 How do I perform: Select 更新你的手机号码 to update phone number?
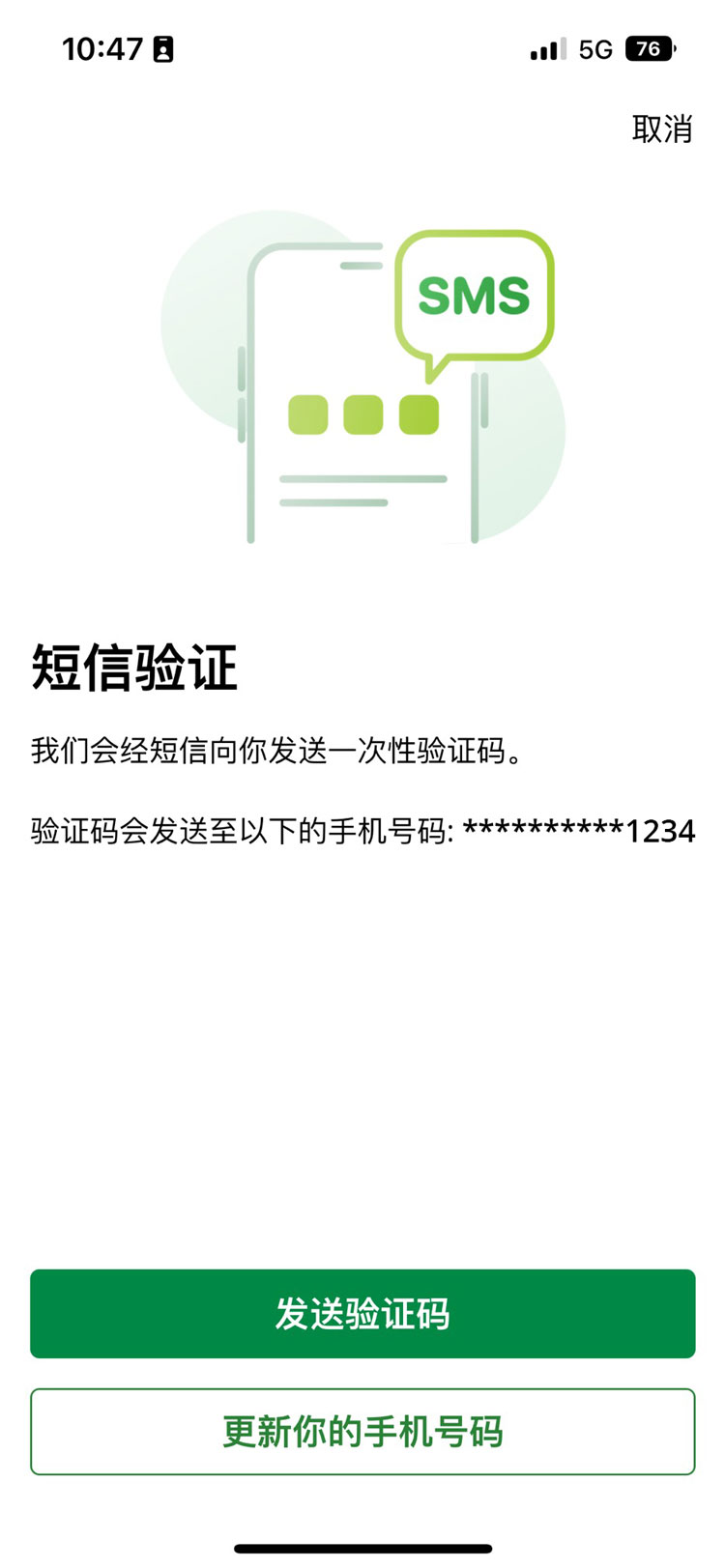coord(362,1432)
